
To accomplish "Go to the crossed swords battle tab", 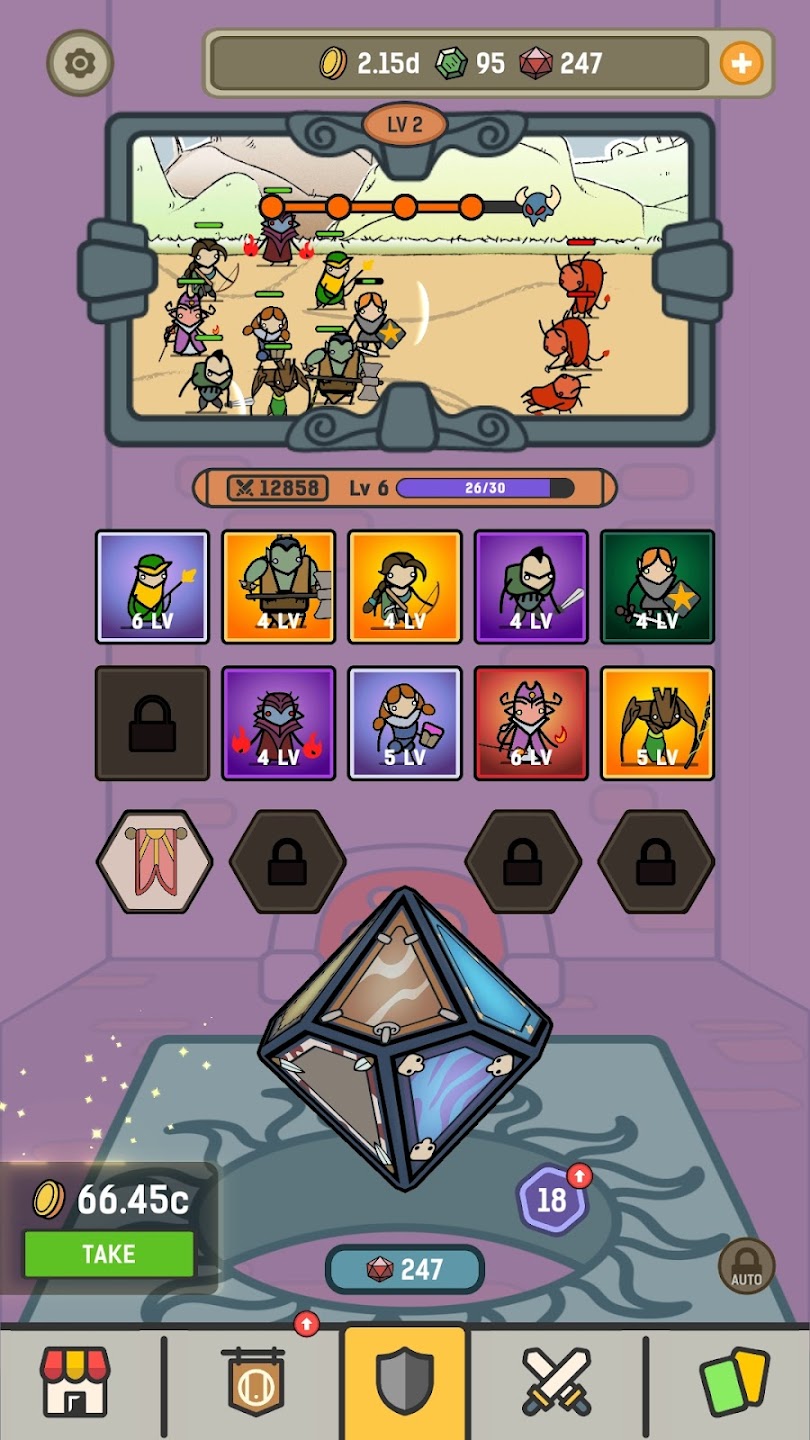I will point(556,1382).
